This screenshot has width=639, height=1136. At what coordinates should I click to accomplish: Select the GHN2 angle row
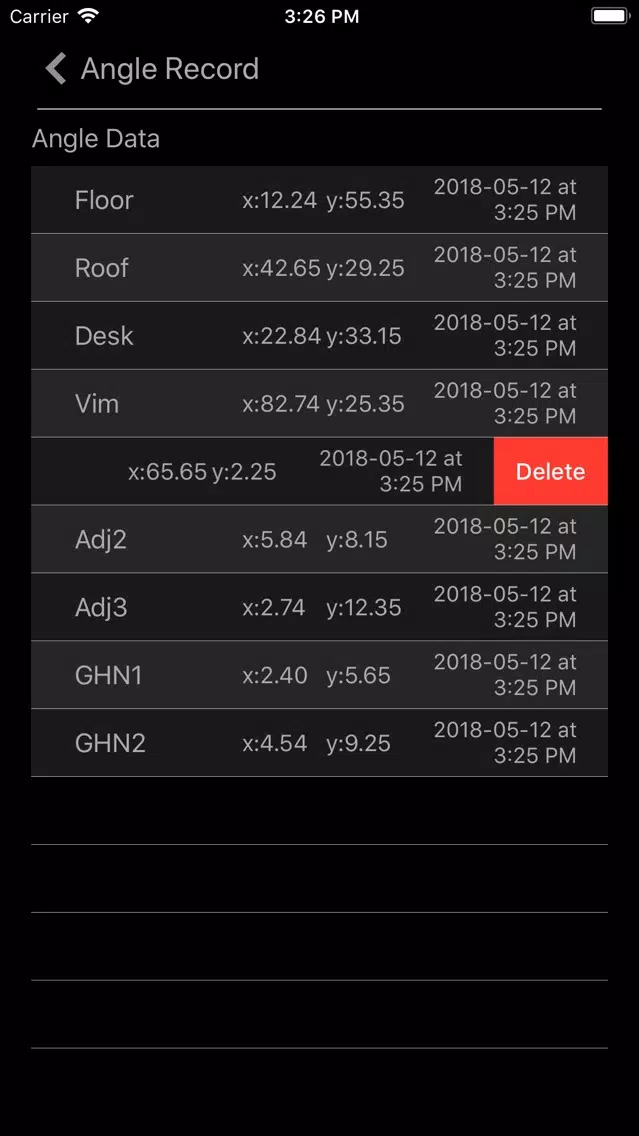pos(320,743)
